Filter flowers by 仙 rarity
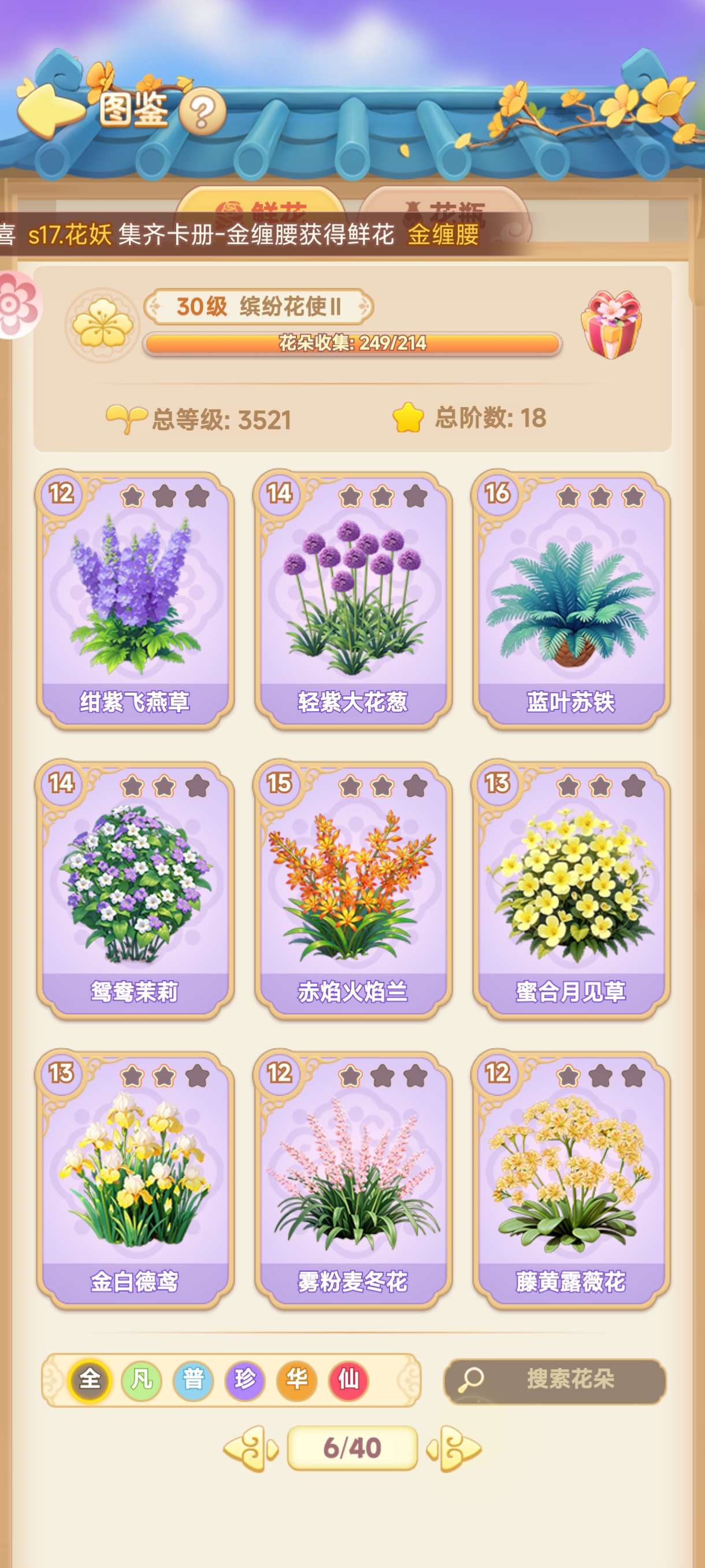The image size is (705, 1568). [x=348, y=1380]
